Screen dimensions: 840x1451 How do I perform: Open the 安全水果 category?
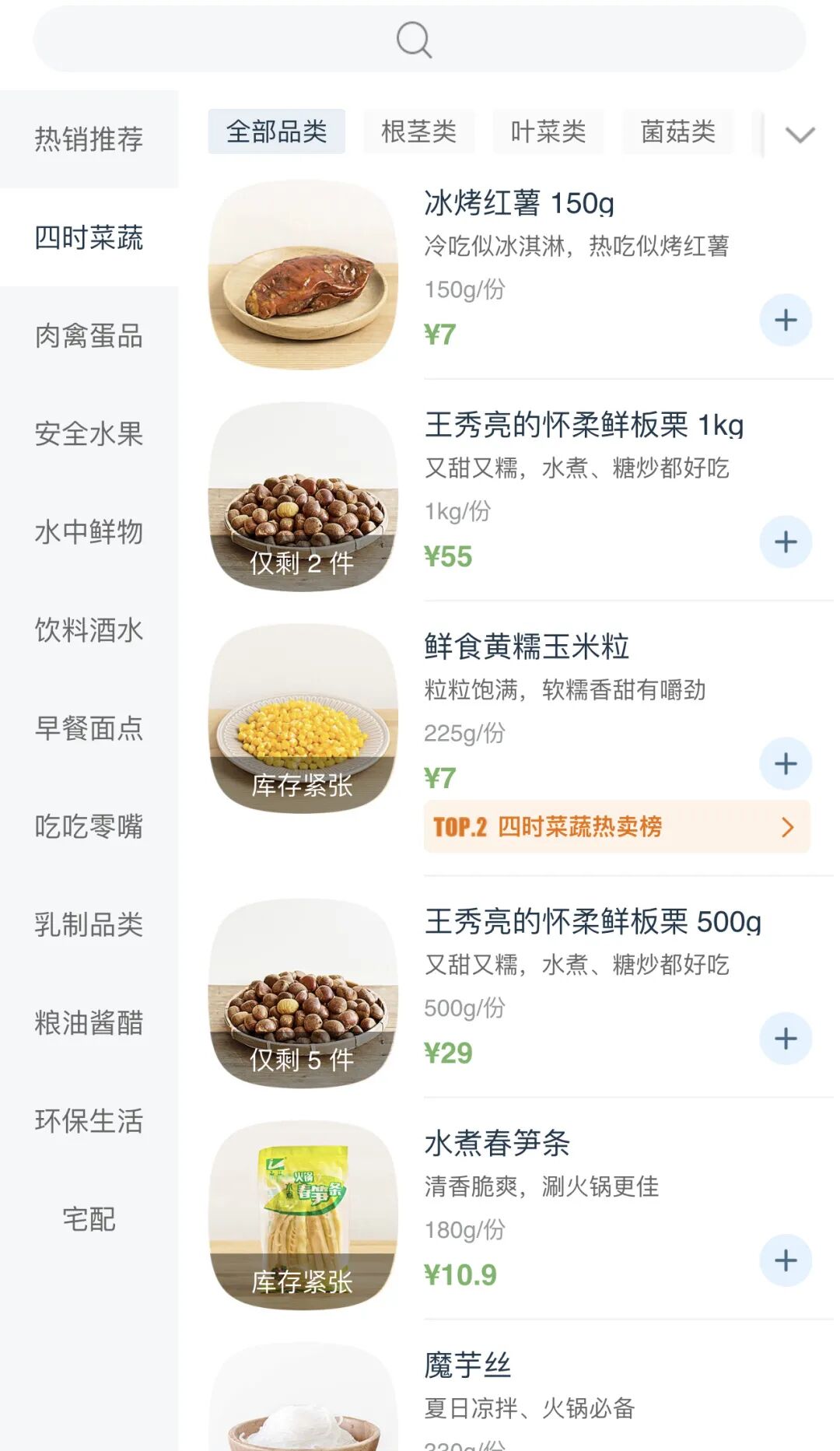(x=89, y=434)
